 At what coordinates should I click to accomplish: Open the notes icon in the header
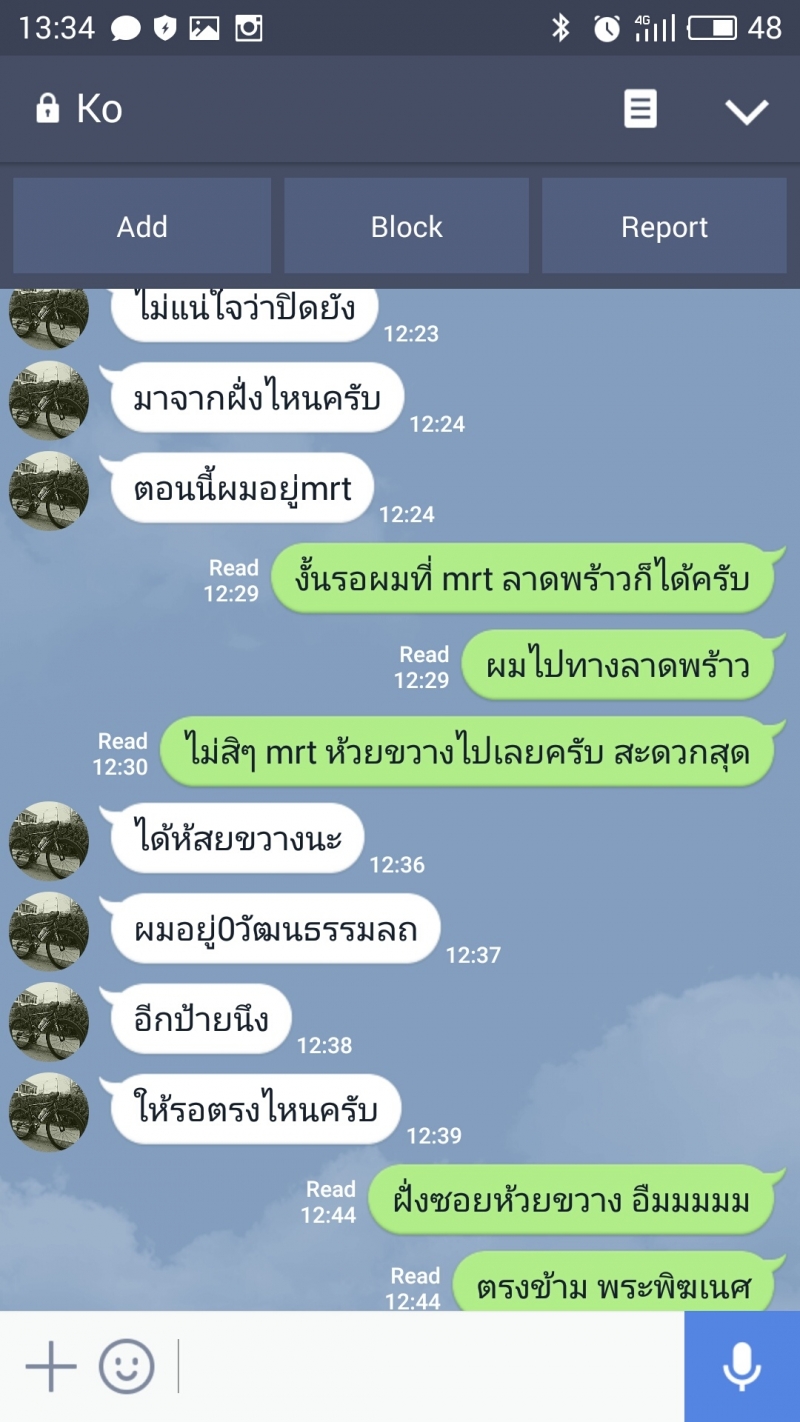(640, 109)
